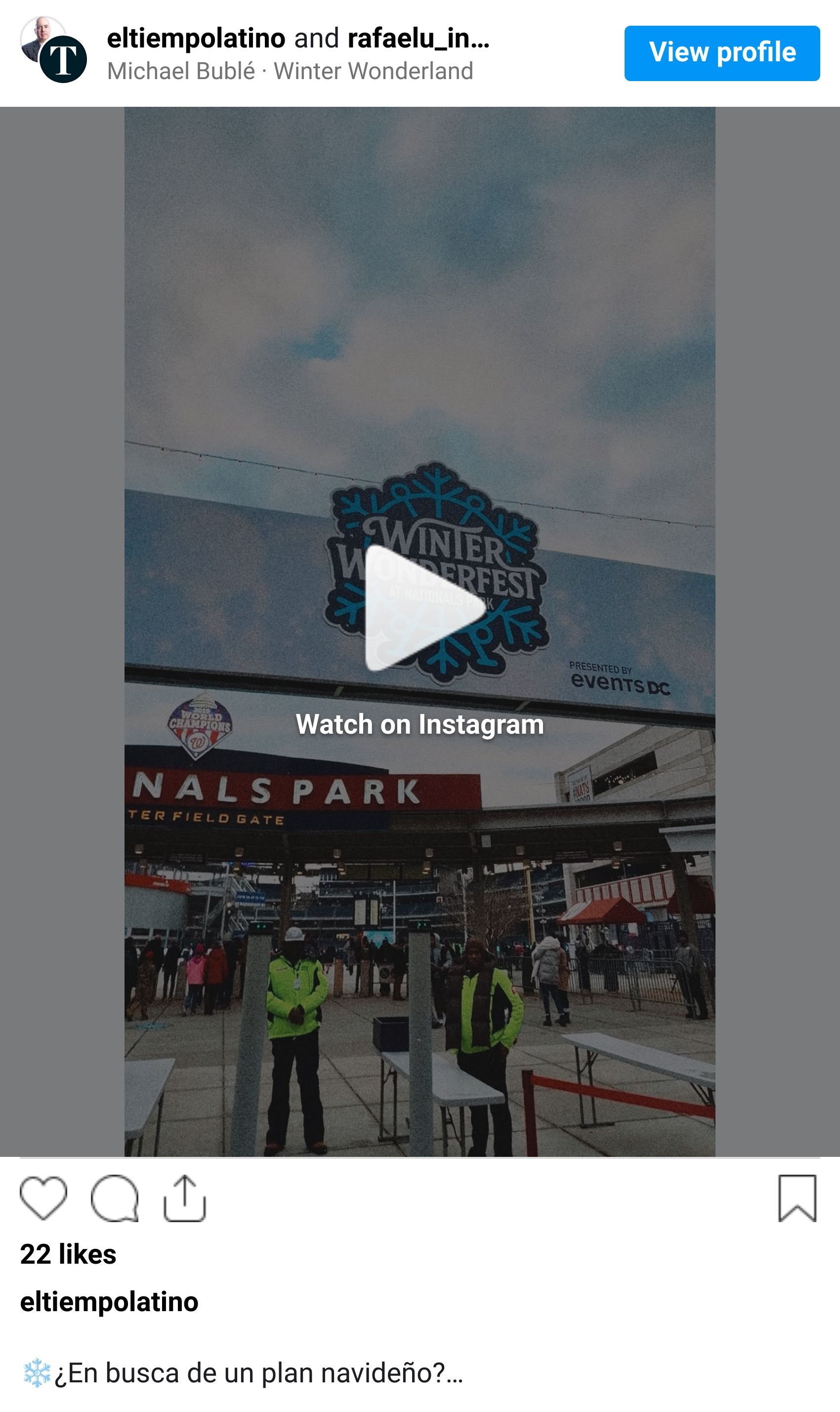Bookmark this post
Image resolution: width=840 pixels, height=1412 pixels.
797,1197
